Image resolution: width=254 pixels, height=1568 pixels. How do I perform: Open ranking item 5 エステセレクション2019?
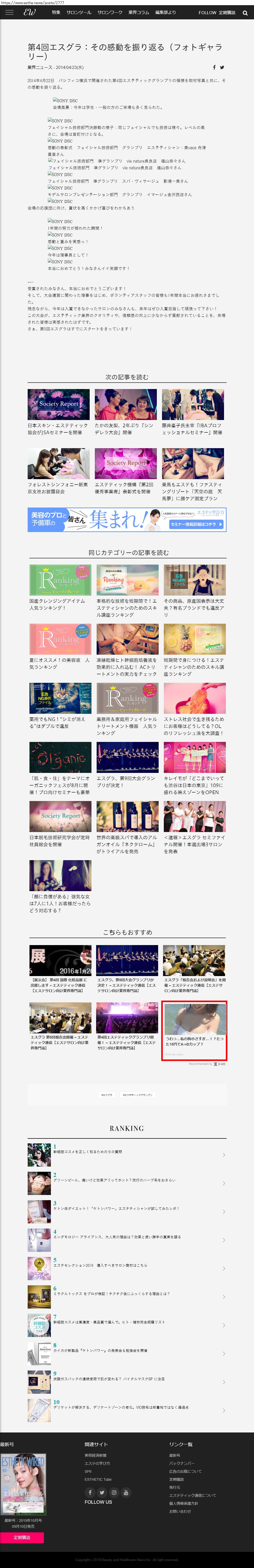(x=100, y=1265)
